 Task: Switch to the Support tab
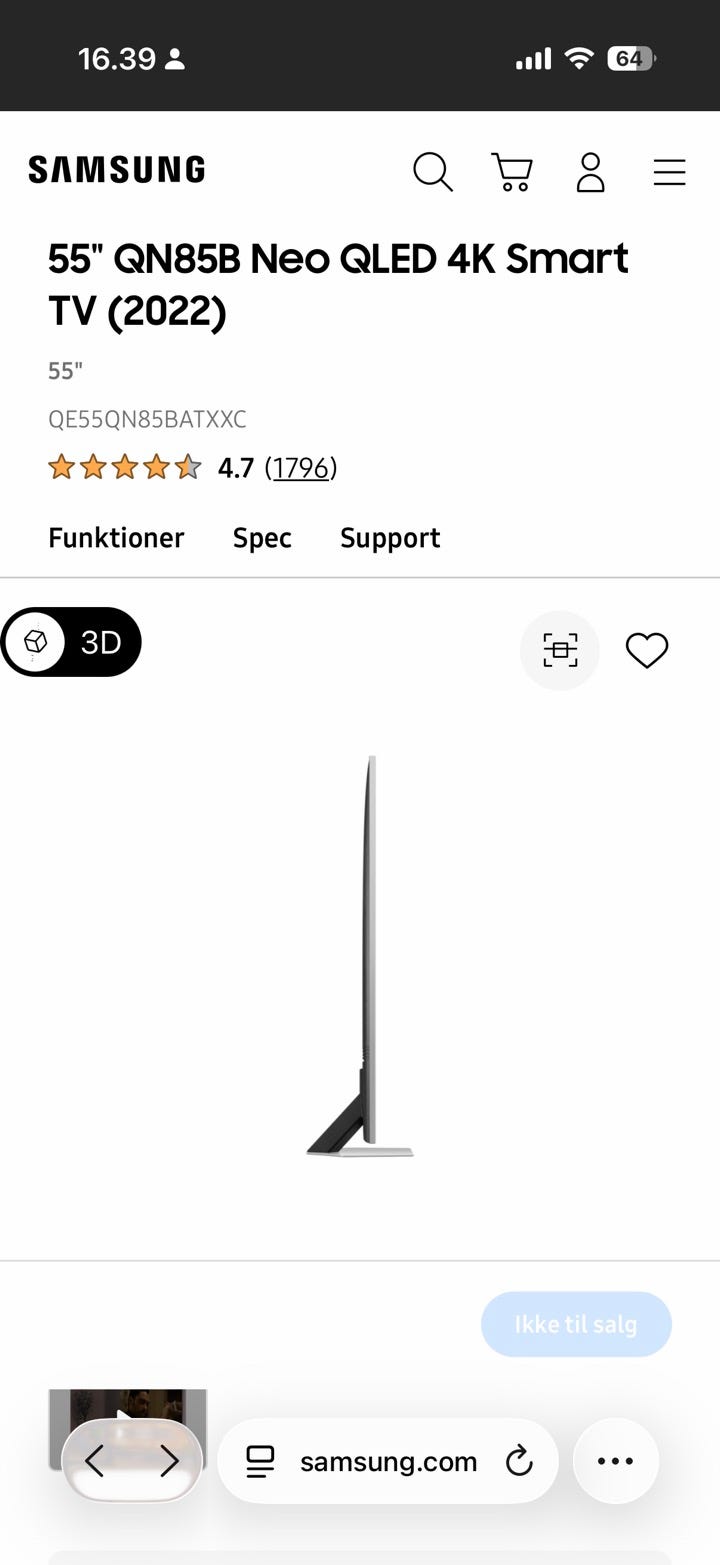click(x=390, y=538)
